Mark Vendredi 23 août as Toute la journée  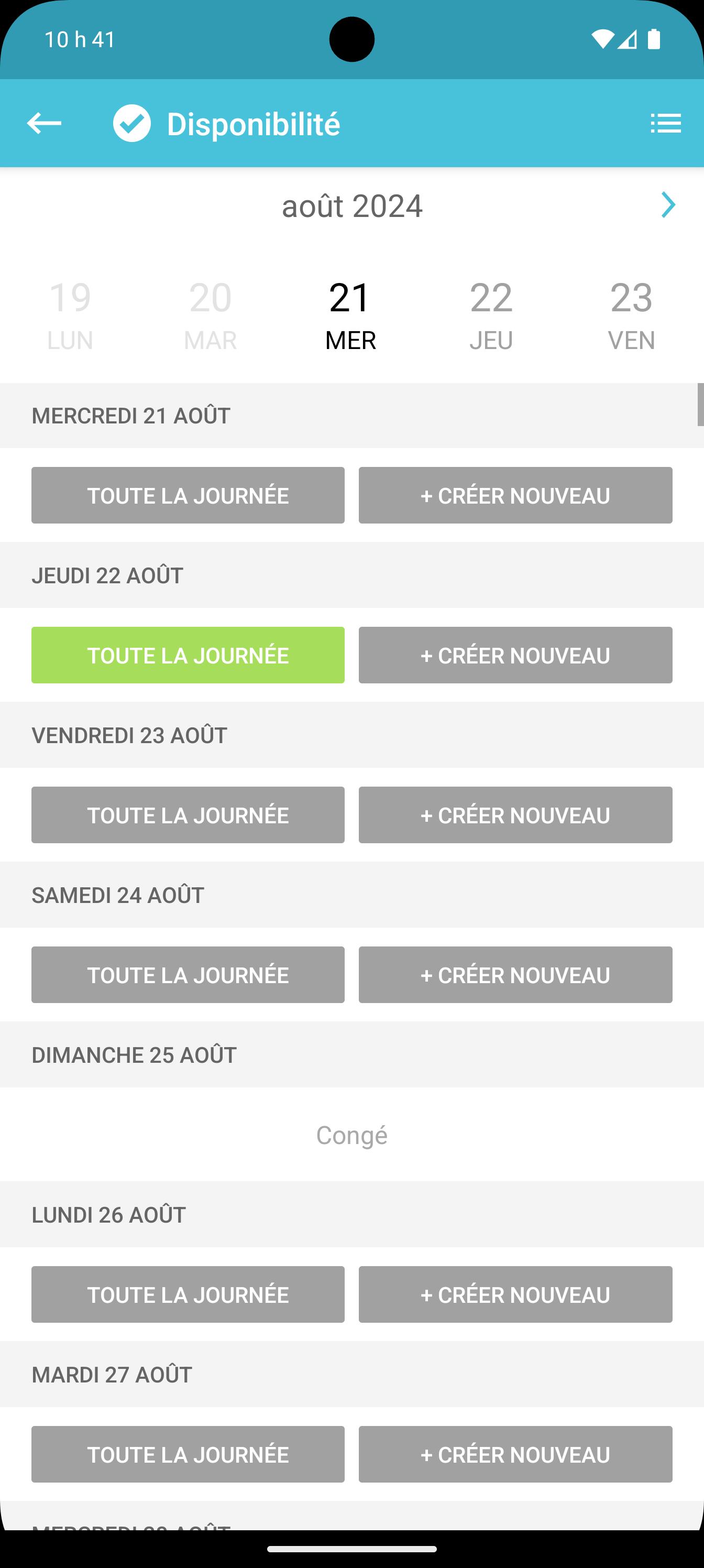coord(188,814)
